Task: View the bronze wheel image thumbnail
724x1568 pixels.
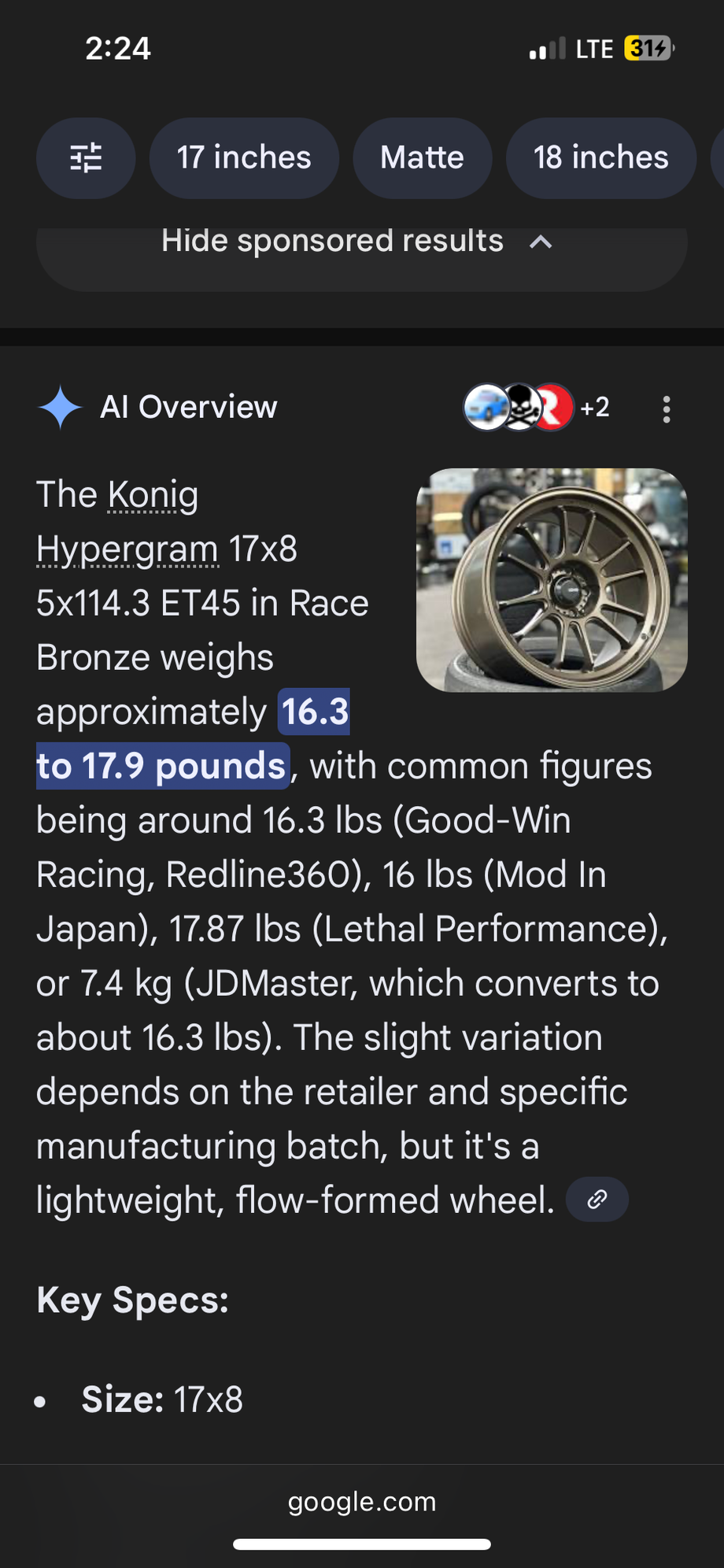Action: tap(551, 580)
